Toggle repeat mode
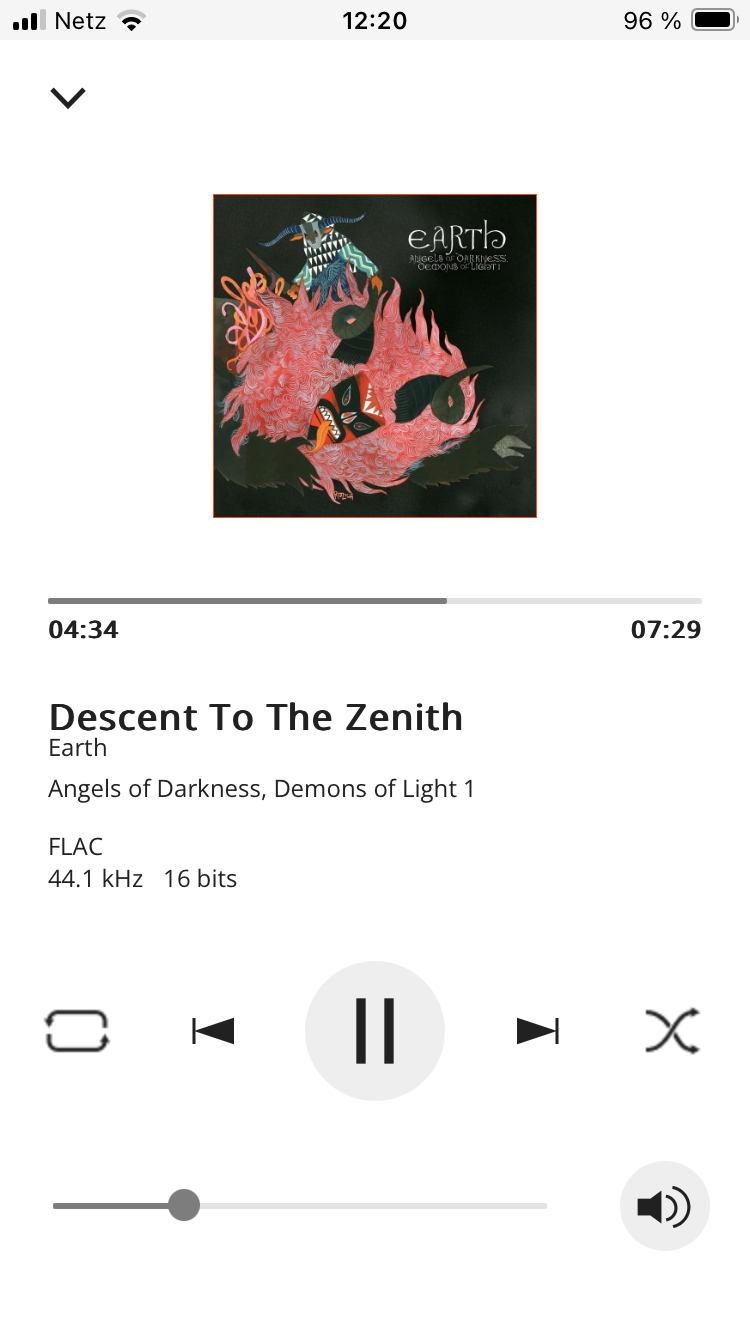The width and height of the screenshot is (750, 1334). (x=77, y=1030)
